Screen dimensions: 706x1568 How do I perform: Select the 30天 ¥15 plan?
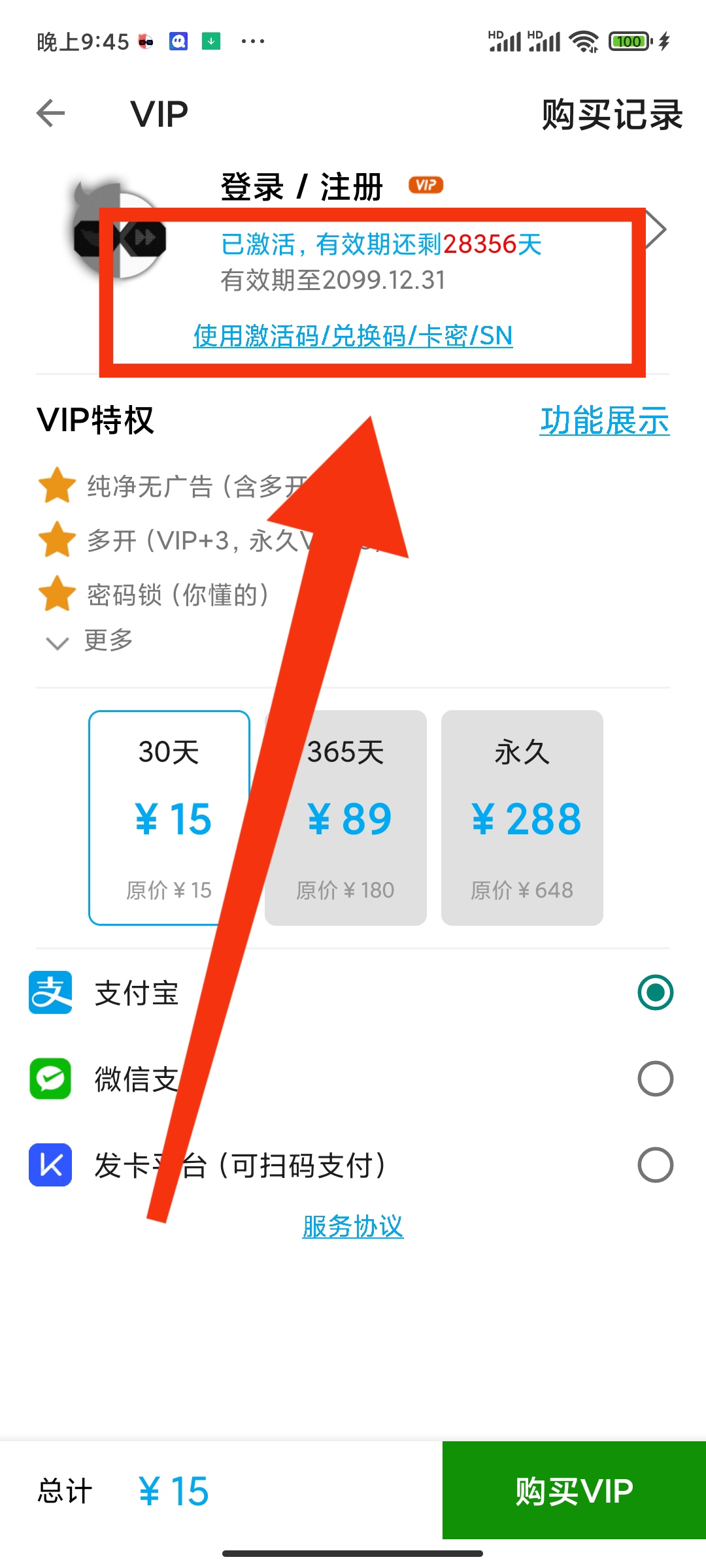(x=169, y=817)
